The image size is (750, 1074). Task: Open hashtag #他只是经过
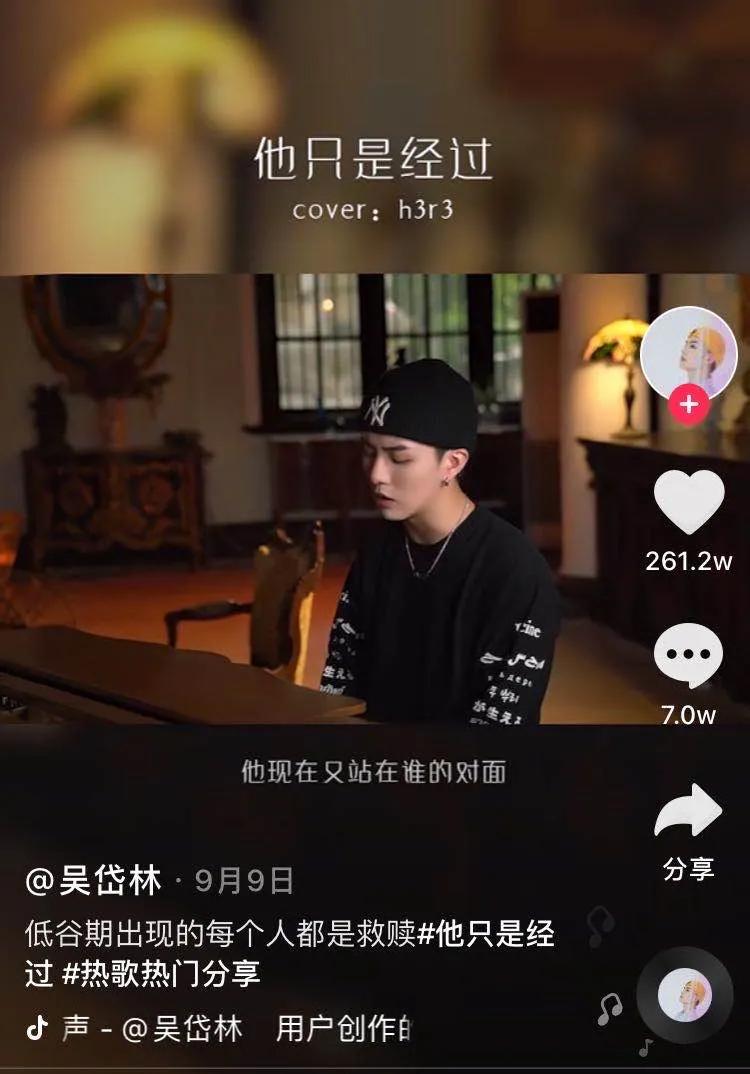[x=484, y=934]
